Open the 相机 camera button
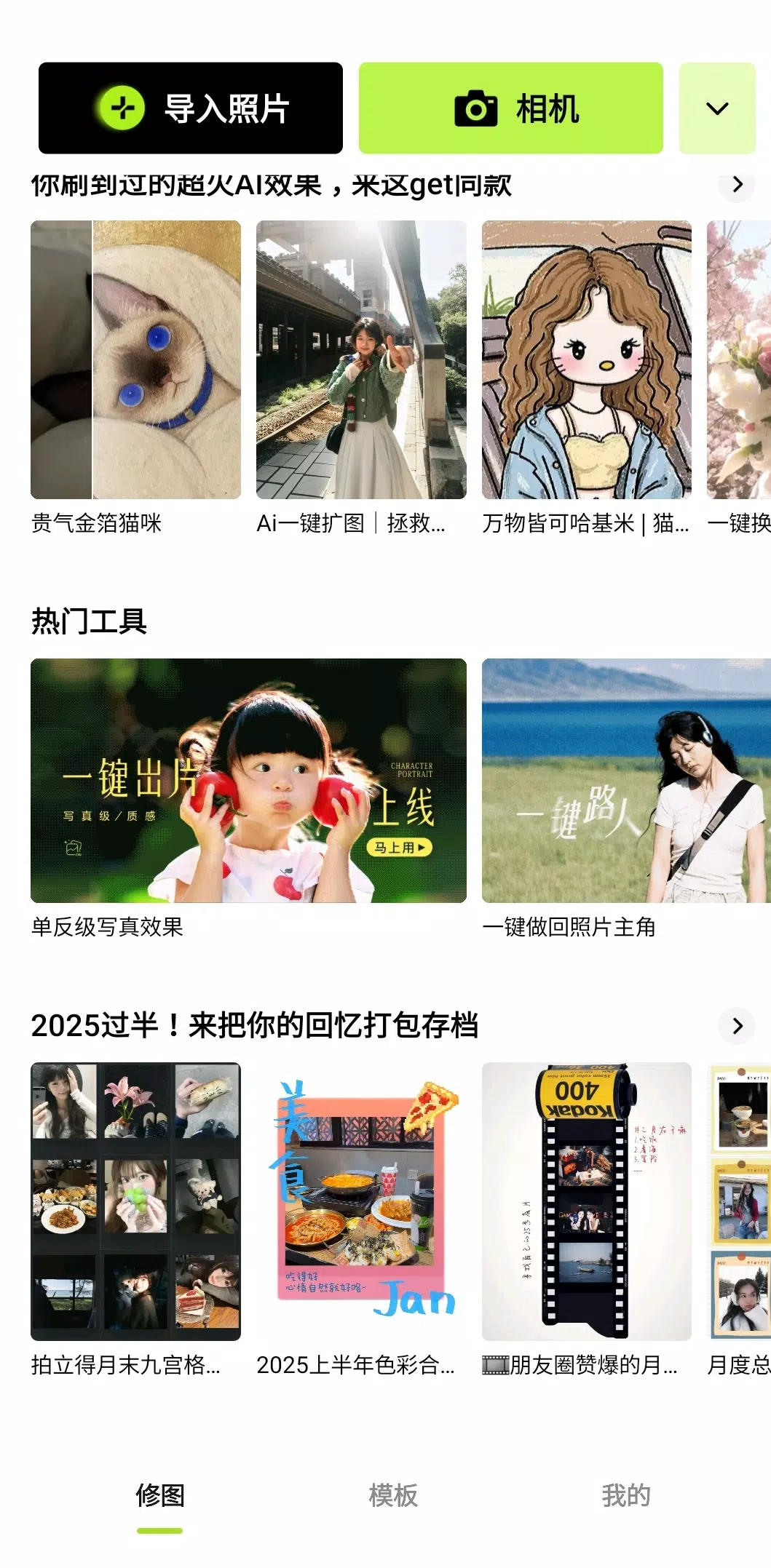The height and width of the screenshot is (1568, 771). point(511,108)
